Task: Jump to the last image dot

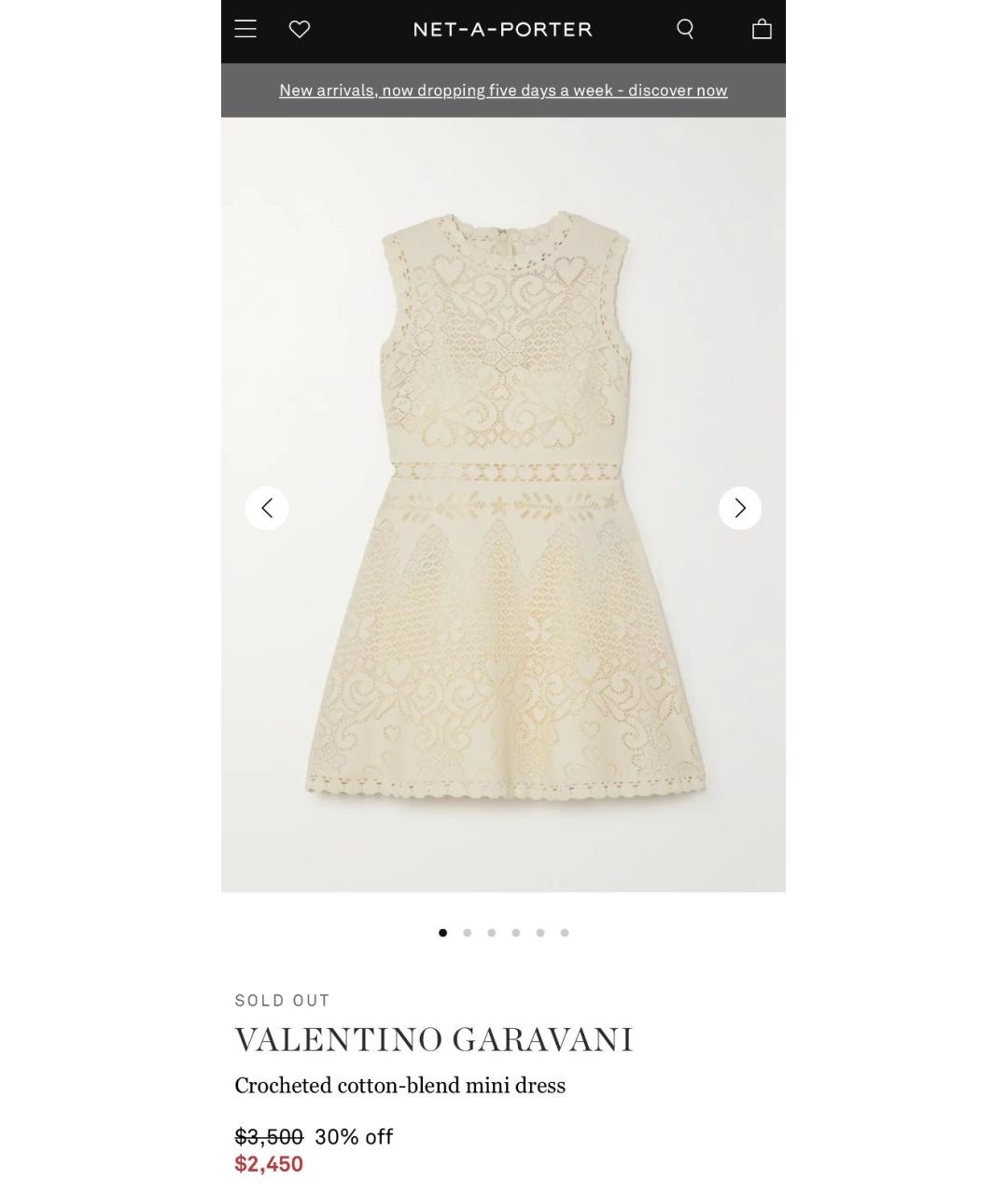Action: pos(565,933)
